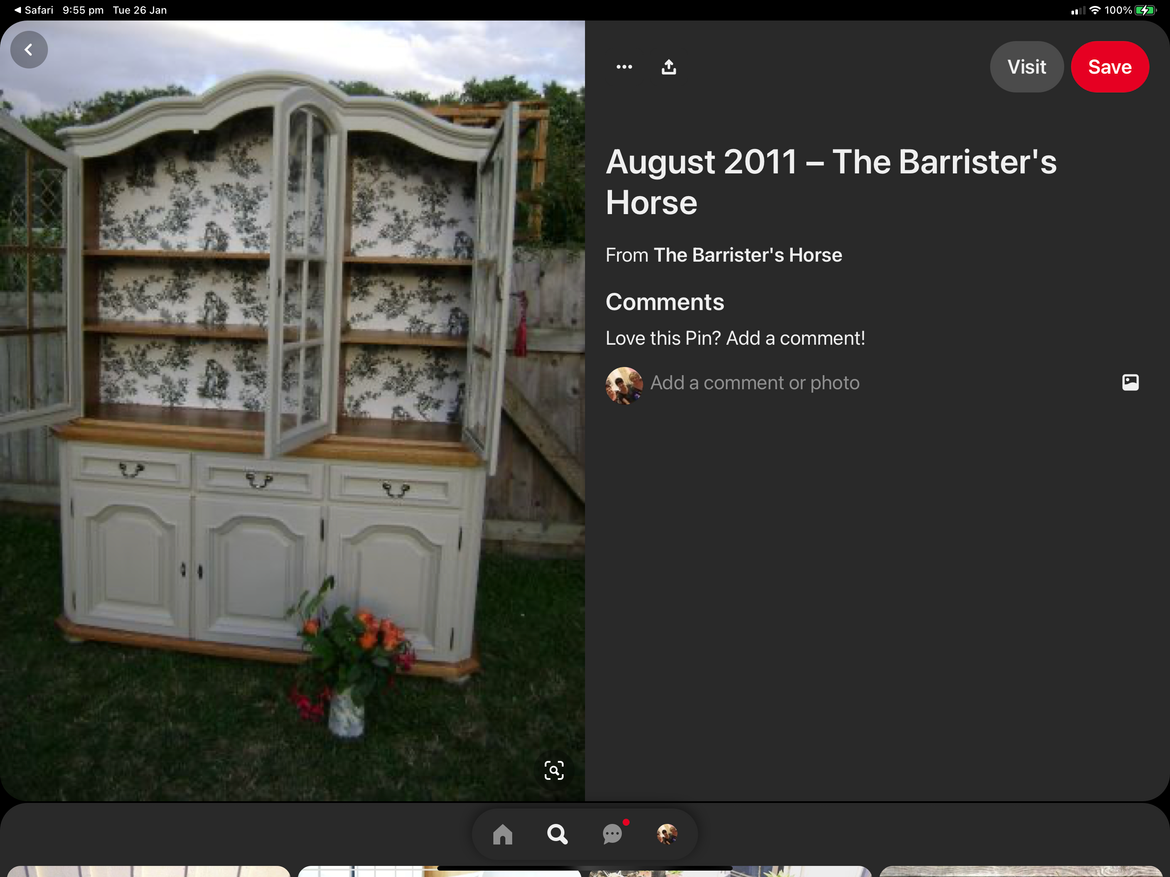Attach a photo to the comment
The height and width of the screenshot is (877, 1170).
pos(1130,382)
